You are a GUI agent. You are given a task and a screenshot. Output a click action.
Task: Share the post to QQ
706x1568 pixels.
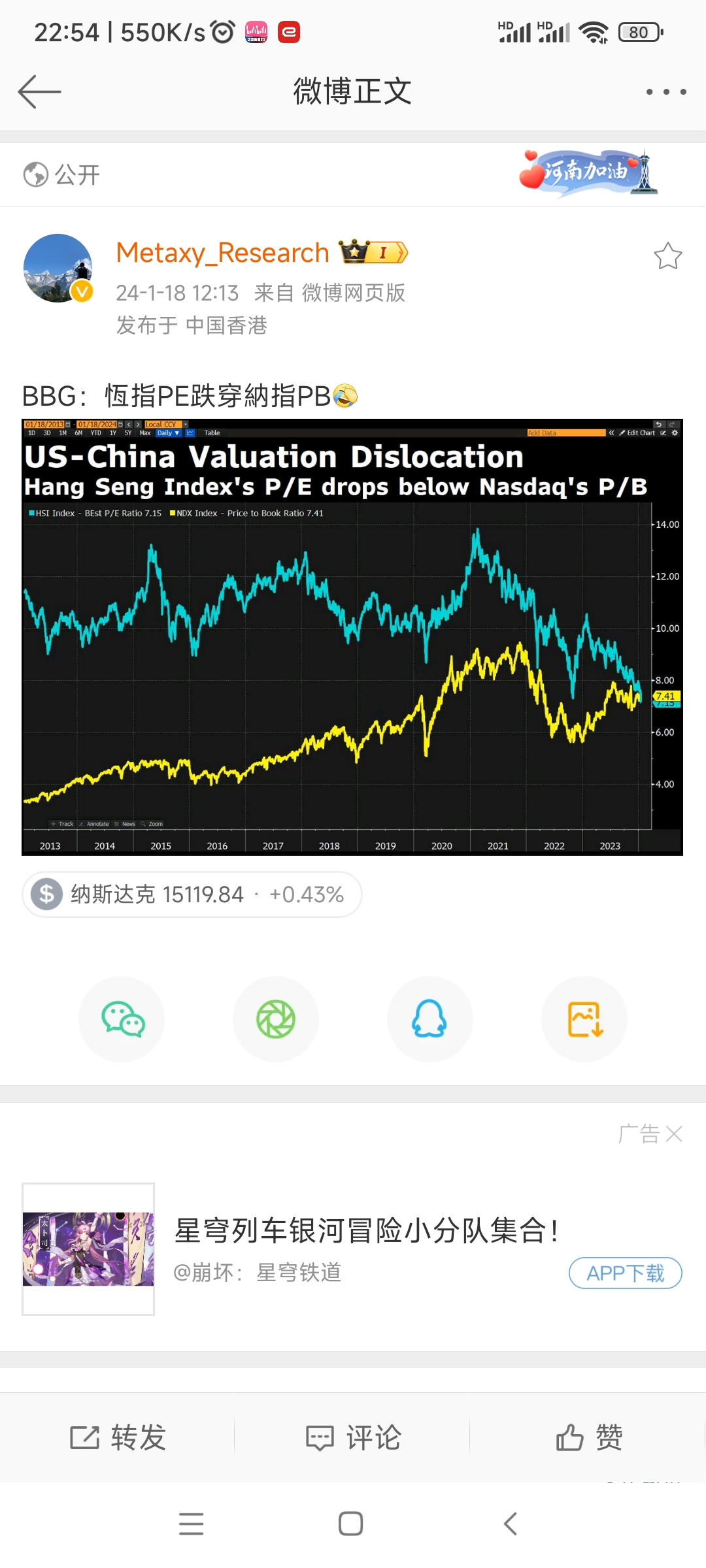click(x=429, y=1019)
